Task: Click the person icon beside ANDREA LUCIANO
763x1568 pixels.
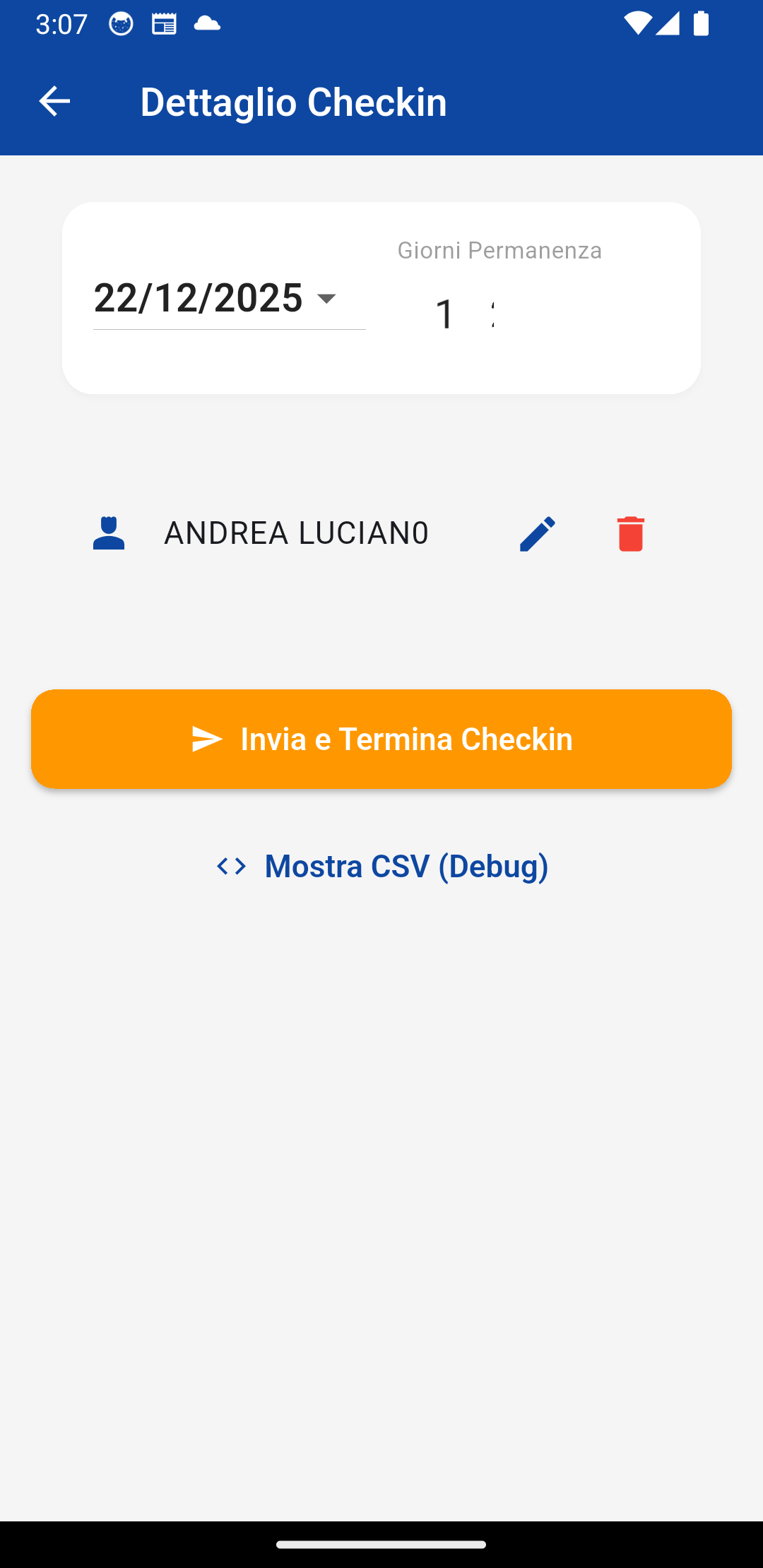Action: (x=110, y=533)
